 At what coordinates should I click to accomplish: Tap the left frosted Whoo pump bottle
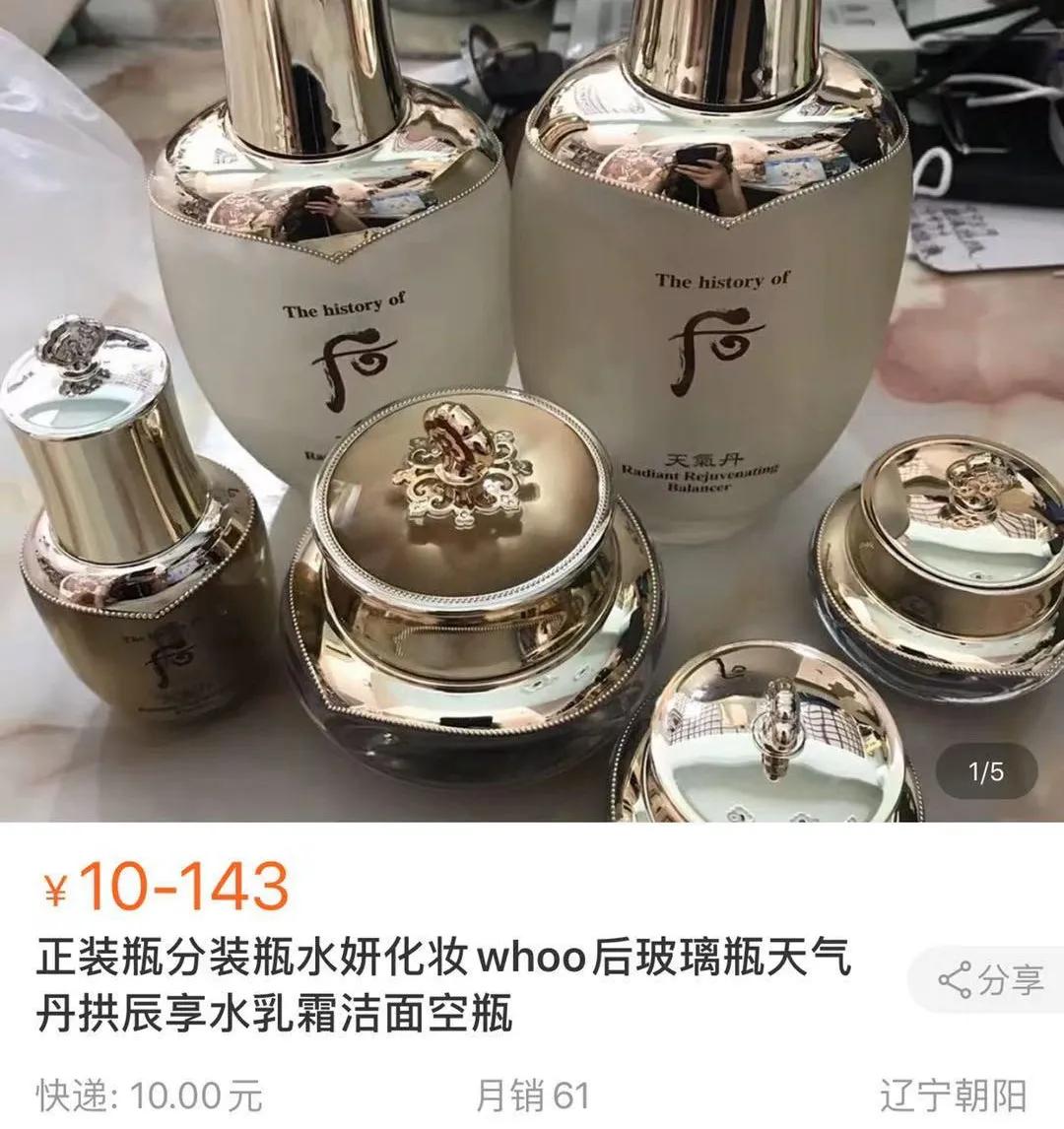315,246
